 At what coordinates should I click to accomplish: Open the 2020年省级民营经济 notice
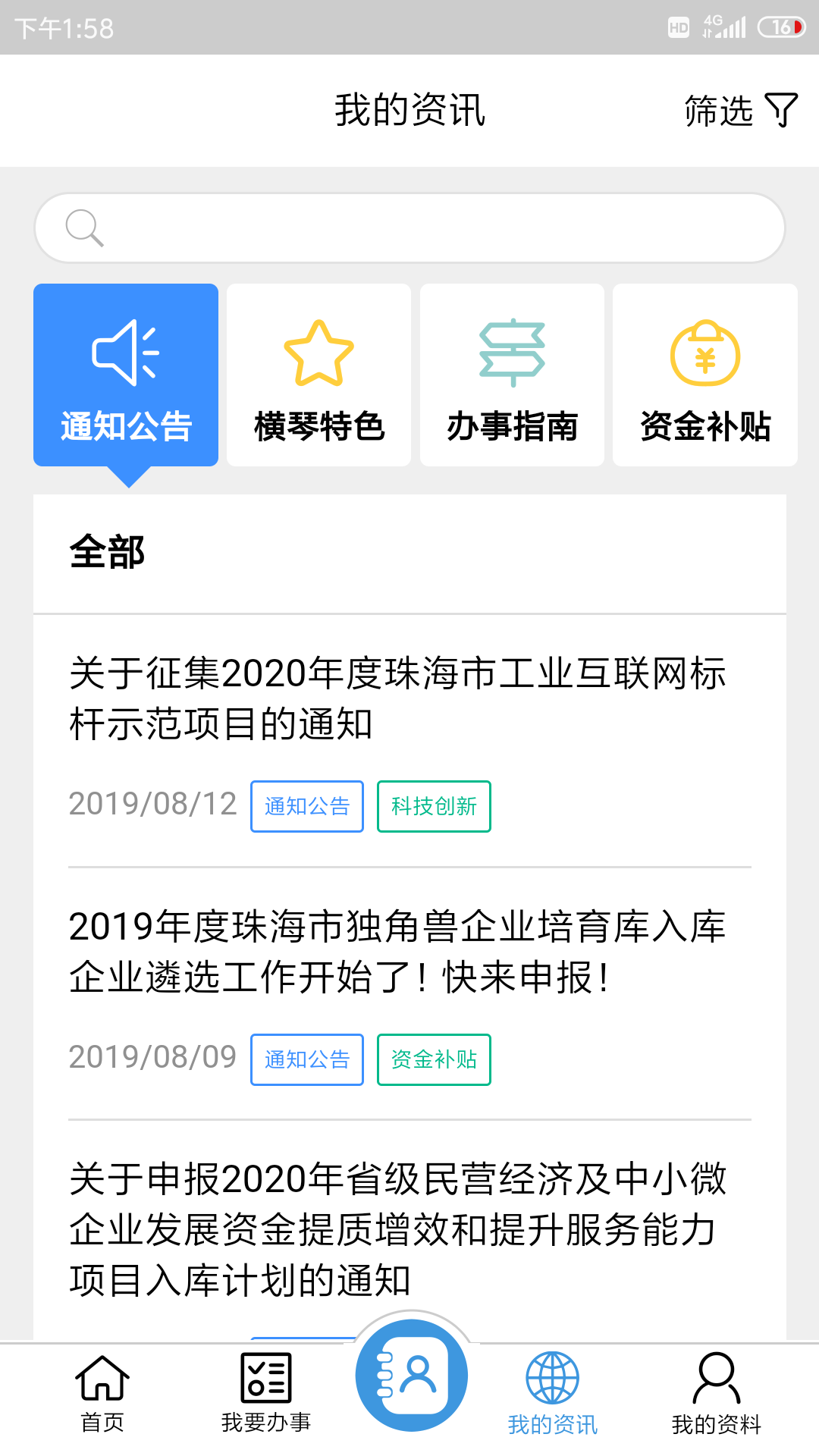[398, 1228]
